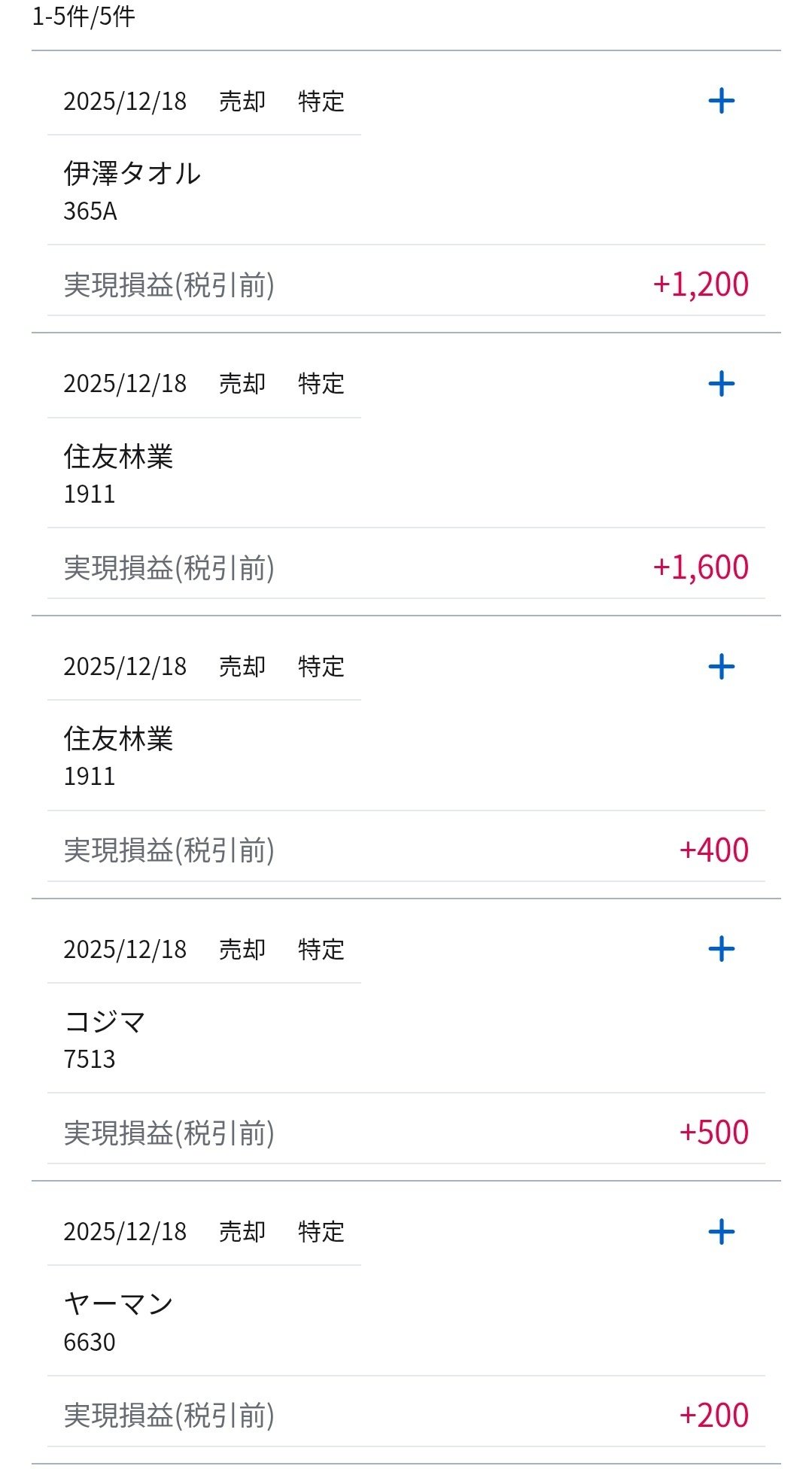The width and height of the screenshot is (812, 1469).
Task: Expand the second 住友林業 record
Action: 722,667
